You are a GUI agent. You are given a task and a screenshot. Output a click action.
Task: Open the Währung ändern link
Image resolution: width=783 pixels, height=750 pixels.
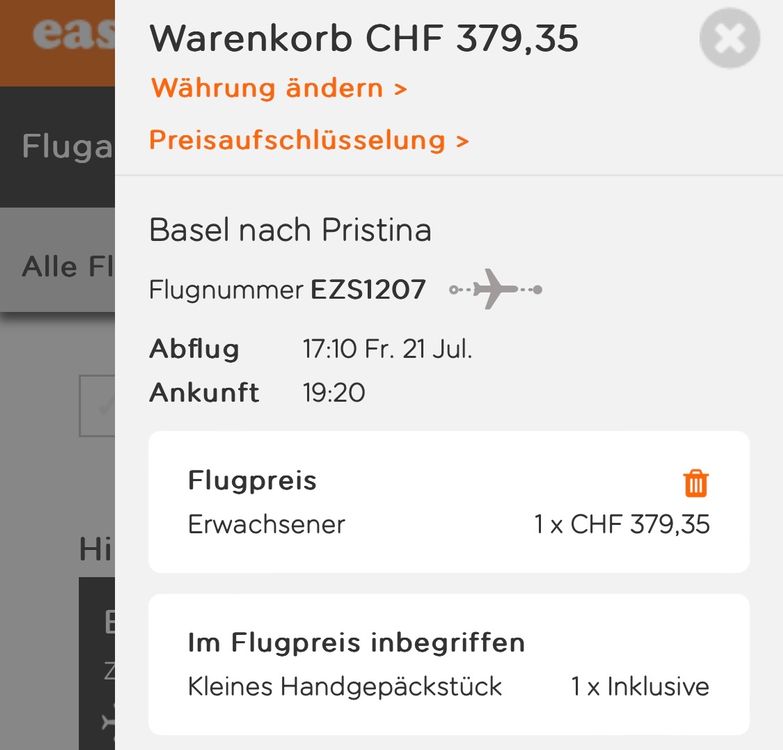278,88
